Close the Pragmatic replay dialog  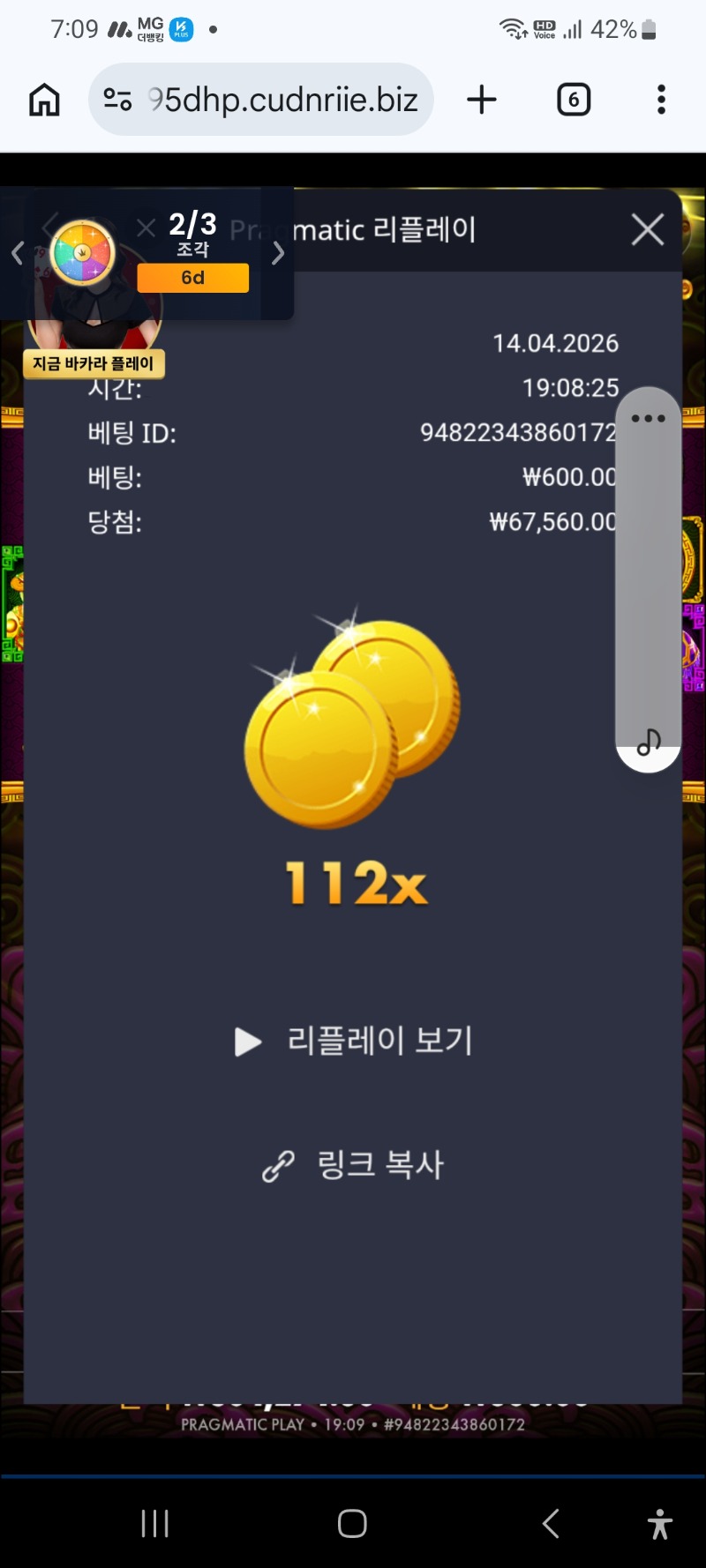(647, 230)
